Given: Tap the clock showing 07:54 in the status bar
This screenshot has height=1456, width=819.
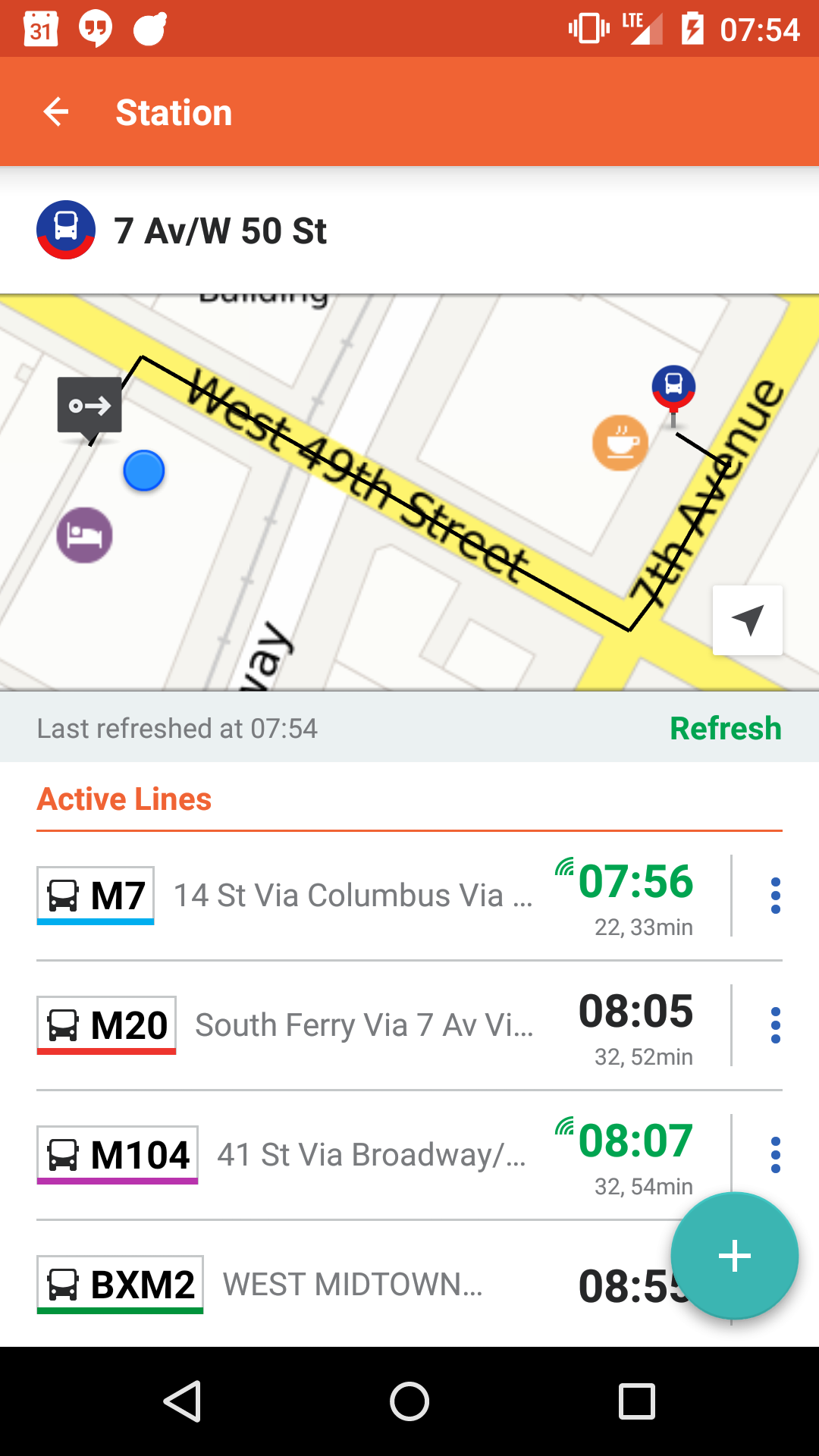Looking at the screenshot, I should (761, 28).
